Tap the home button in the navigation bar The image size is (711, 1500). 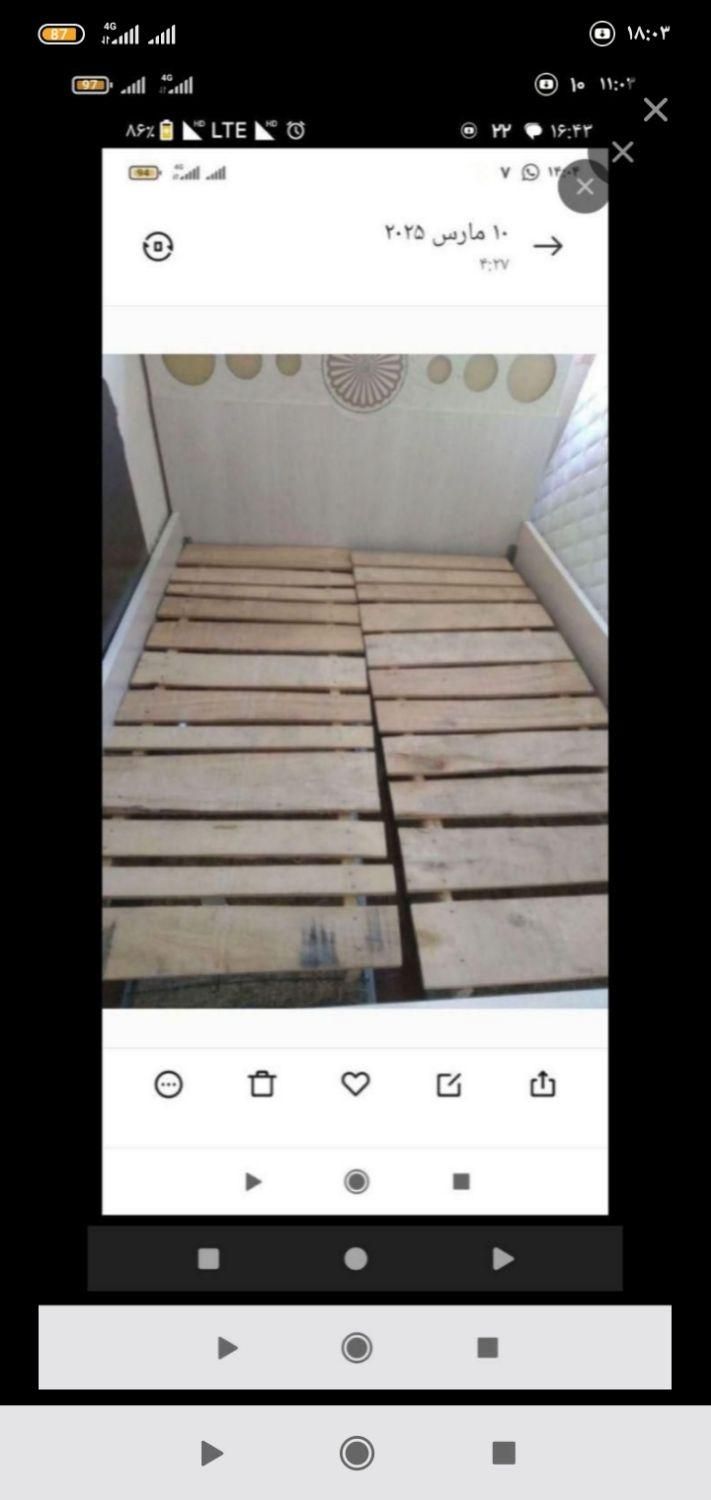coord(357,1452)
